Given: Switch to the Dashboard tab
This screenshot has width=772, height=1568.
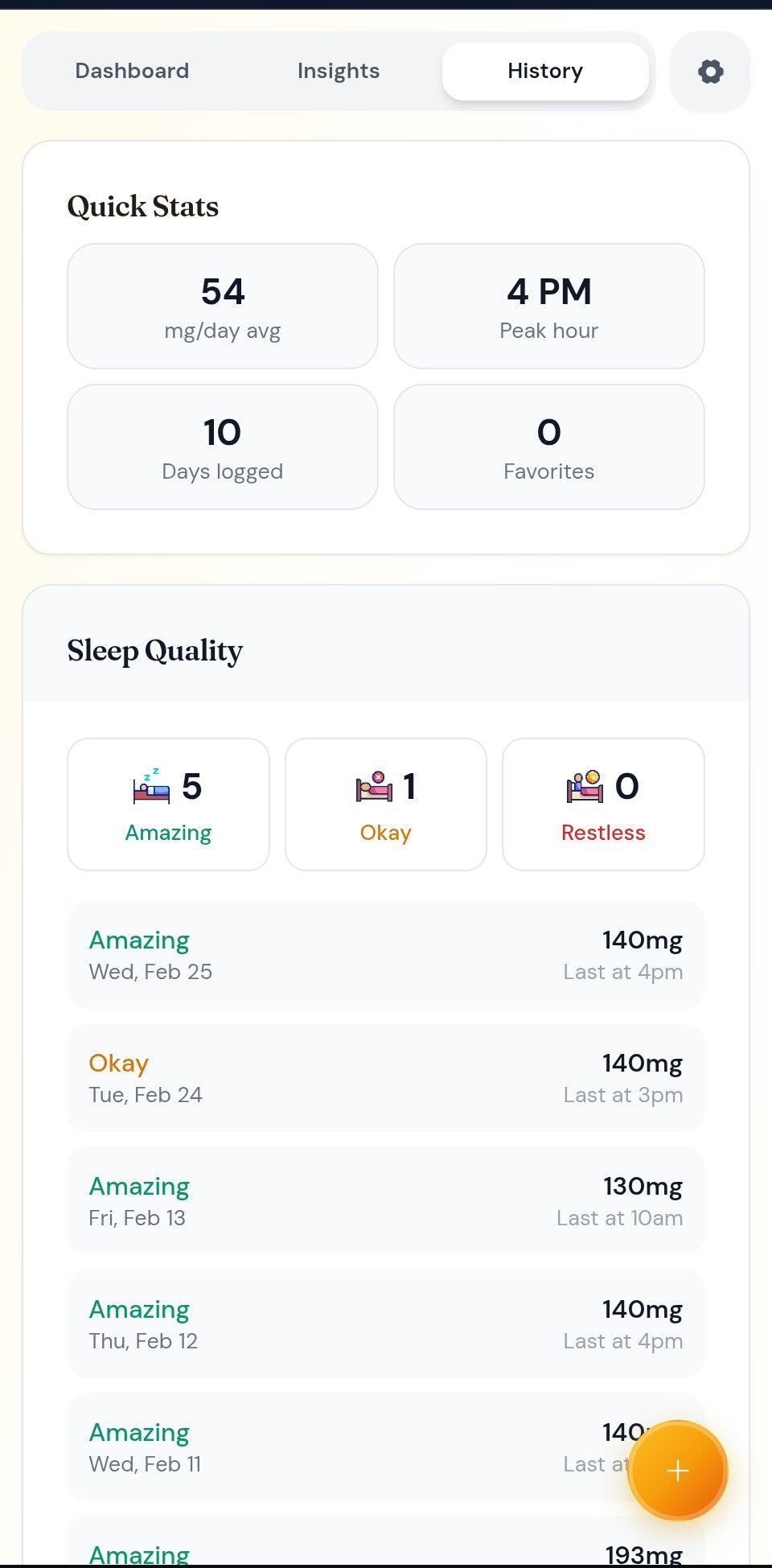Looking at the screenshot, I should pyautogui.click(x=132, y=72).
